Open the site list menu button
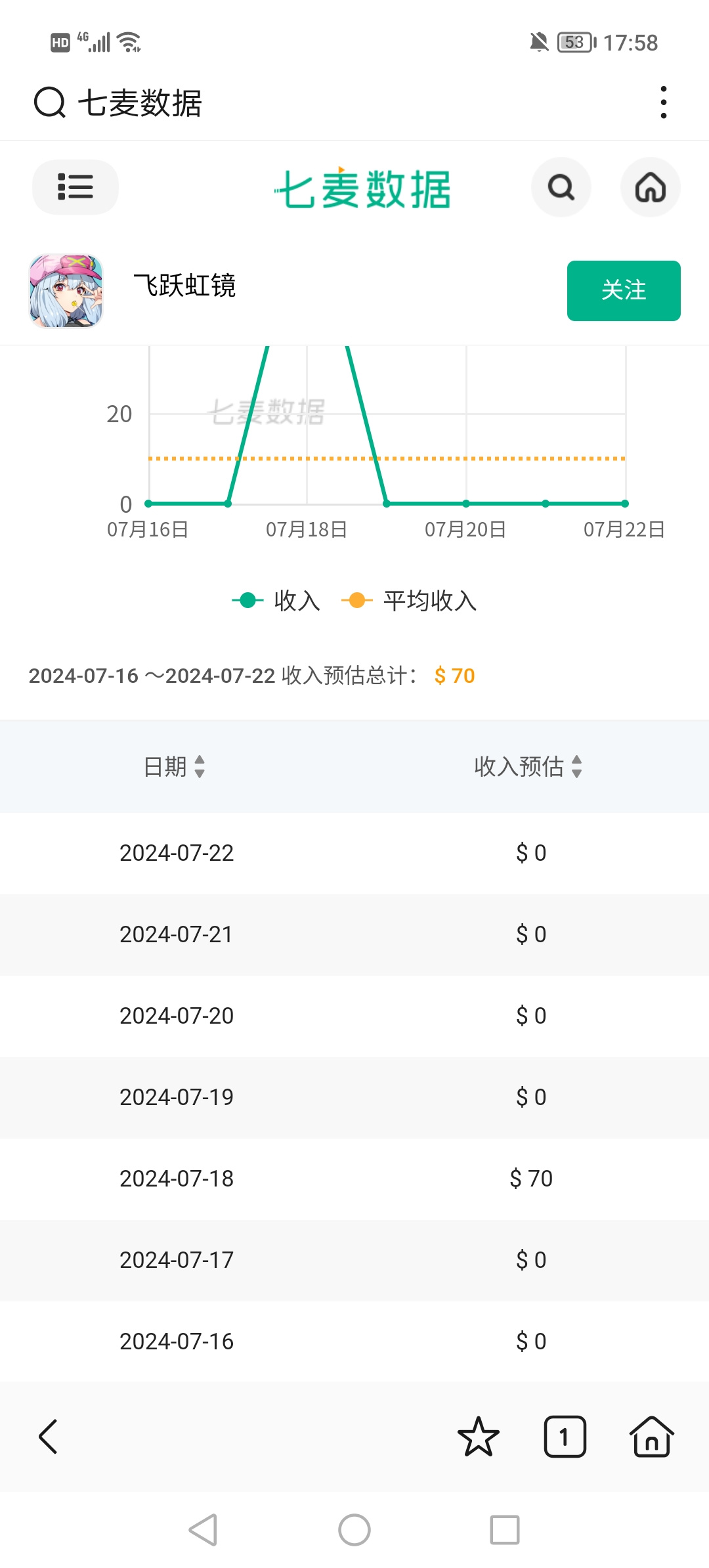Viewport: 709px width, 1568px height. click(x=75, y=187)
